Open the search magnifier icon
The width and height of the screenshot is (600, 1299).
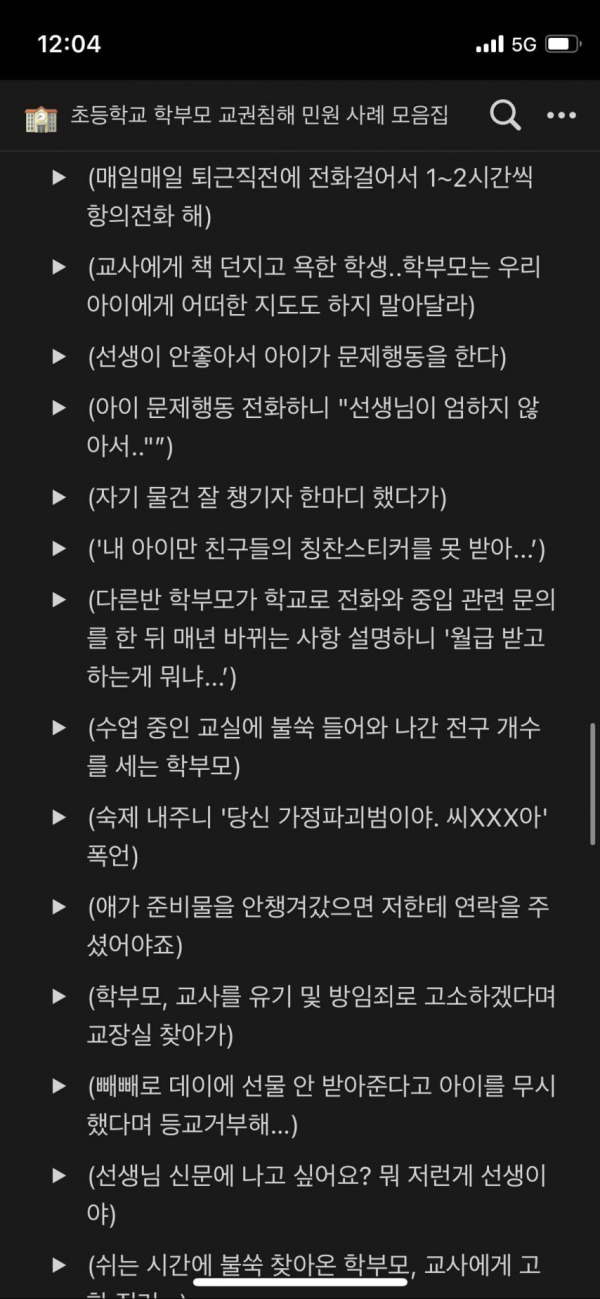pos(505,116)
